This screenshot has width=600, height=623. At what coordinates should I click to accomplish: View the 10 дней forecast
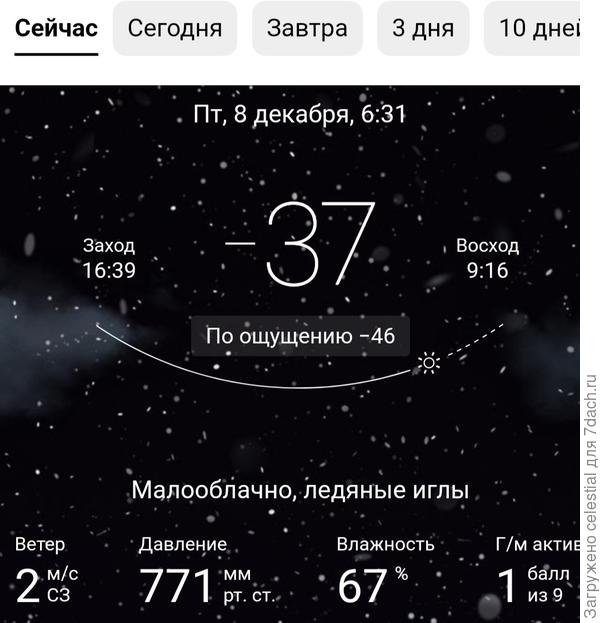(x=535, y=28)
